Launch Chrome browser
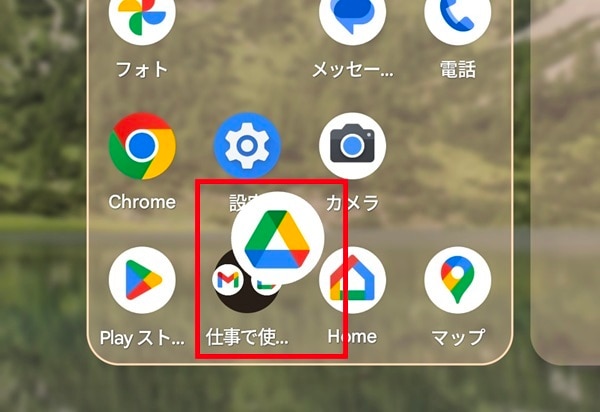Image resolution: width=600 pixels, height=412 pixels. point(142,147)
